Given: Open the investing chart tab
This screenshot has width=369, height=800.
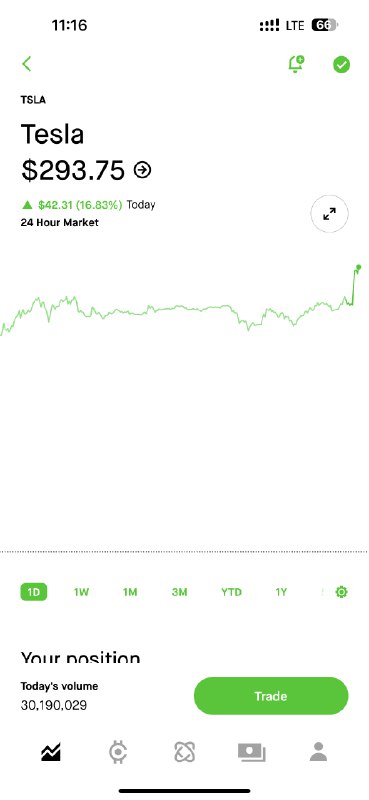Looking at the screenshot, I should tap(51, 752).
